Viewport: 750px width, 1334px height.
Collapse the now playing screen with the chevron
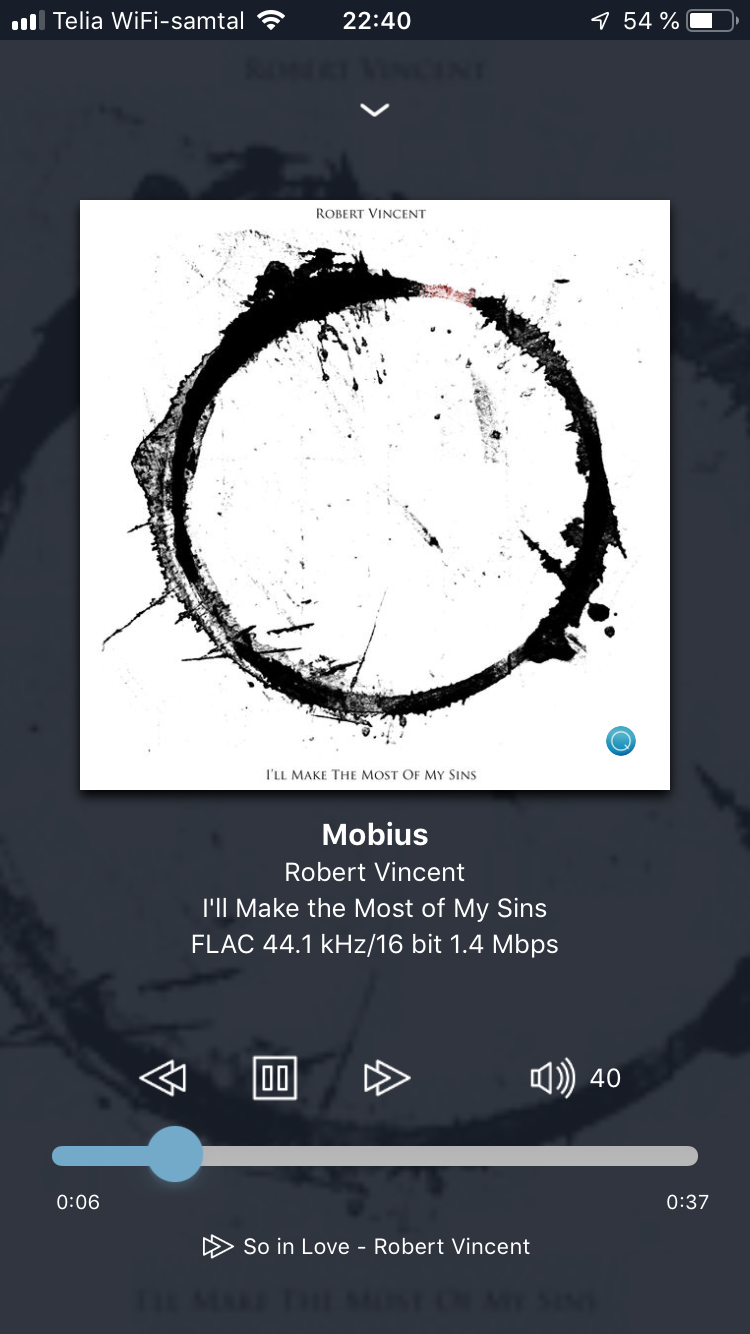tap(375, 110)
